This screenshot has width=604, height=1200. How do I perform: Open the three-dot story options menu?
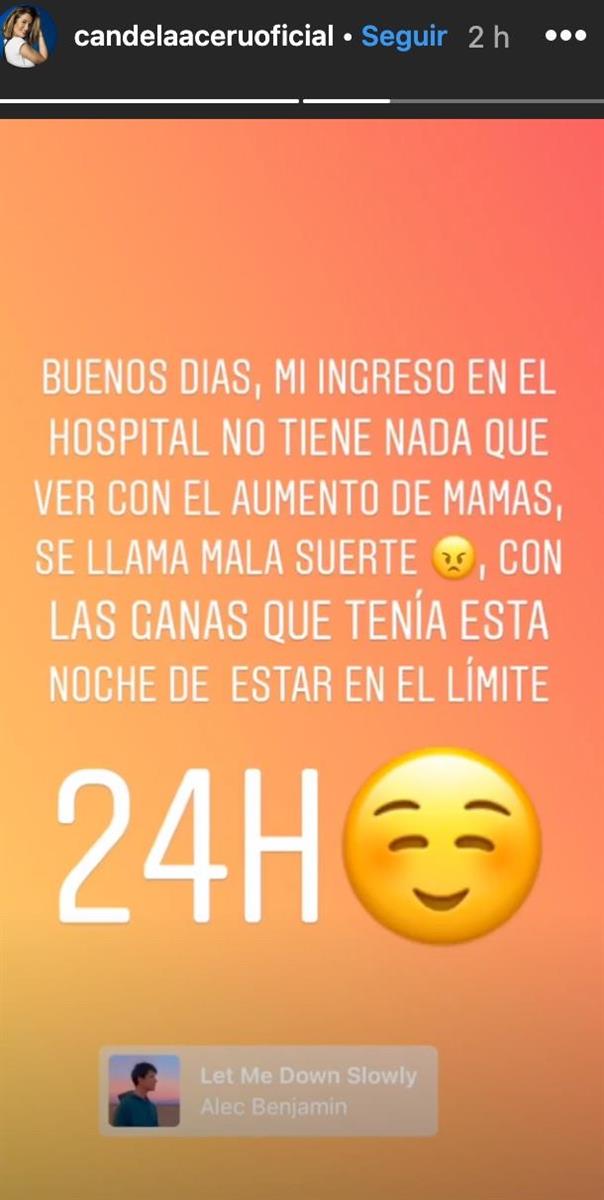pos(565,36)
